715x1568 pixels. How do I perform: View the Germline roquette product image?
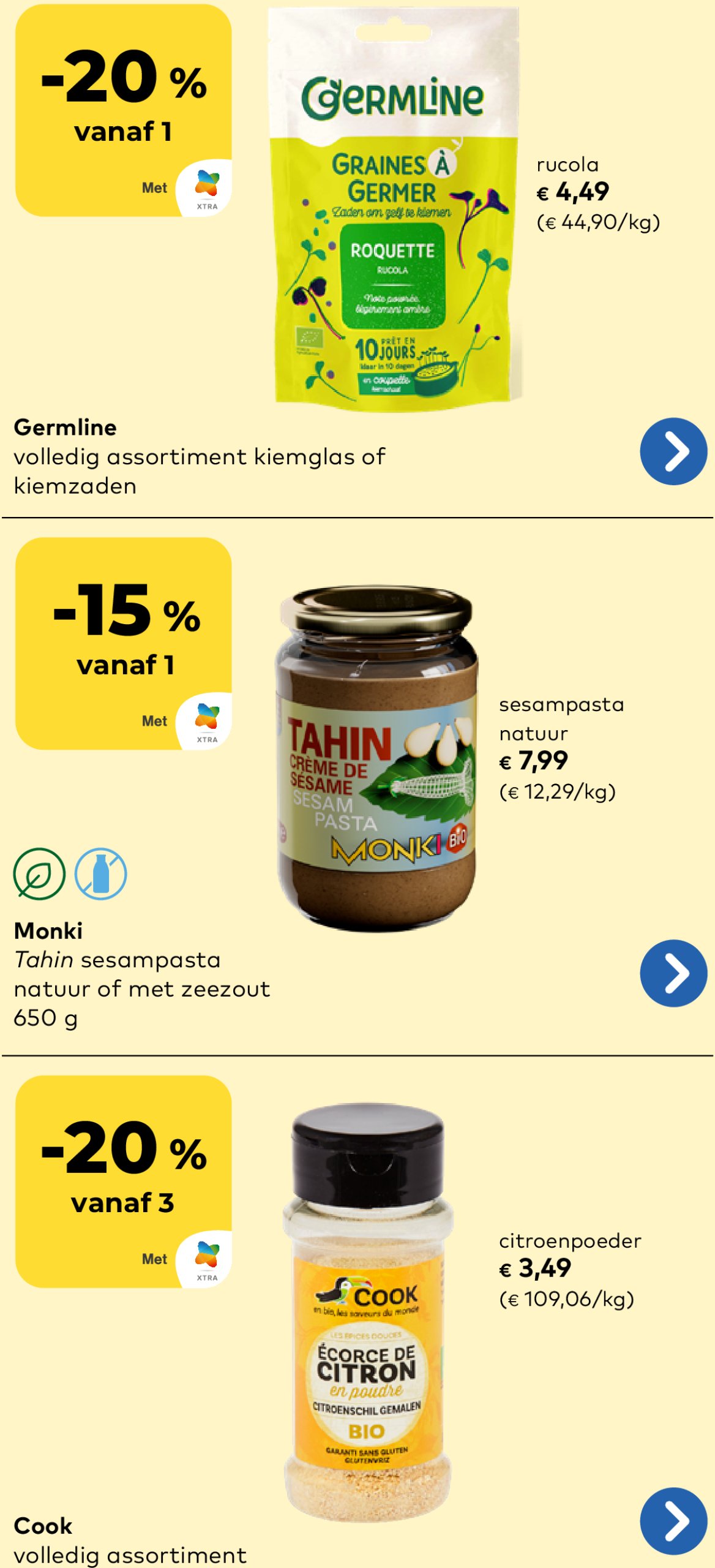[x=395, y=208]
